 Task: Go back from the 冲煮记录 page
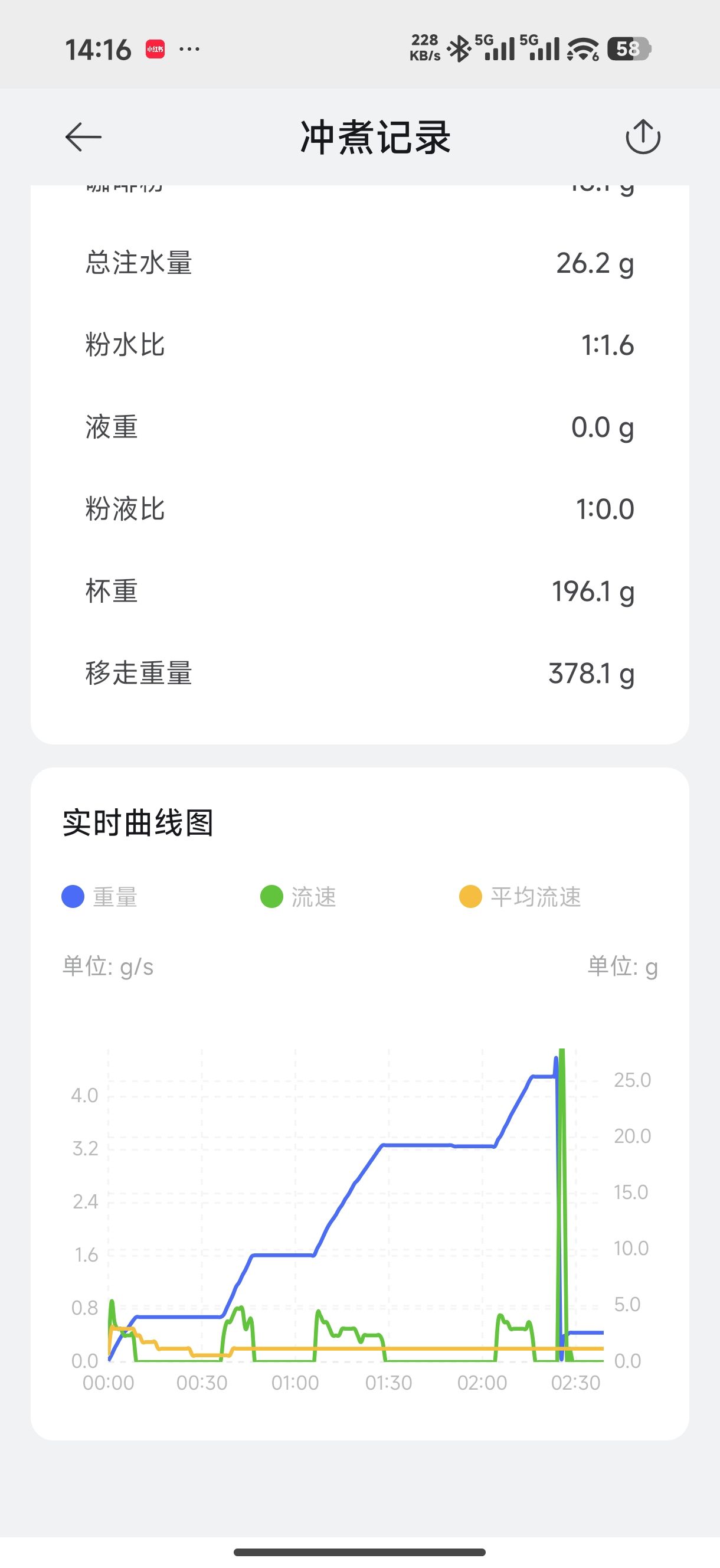point(83,137)
